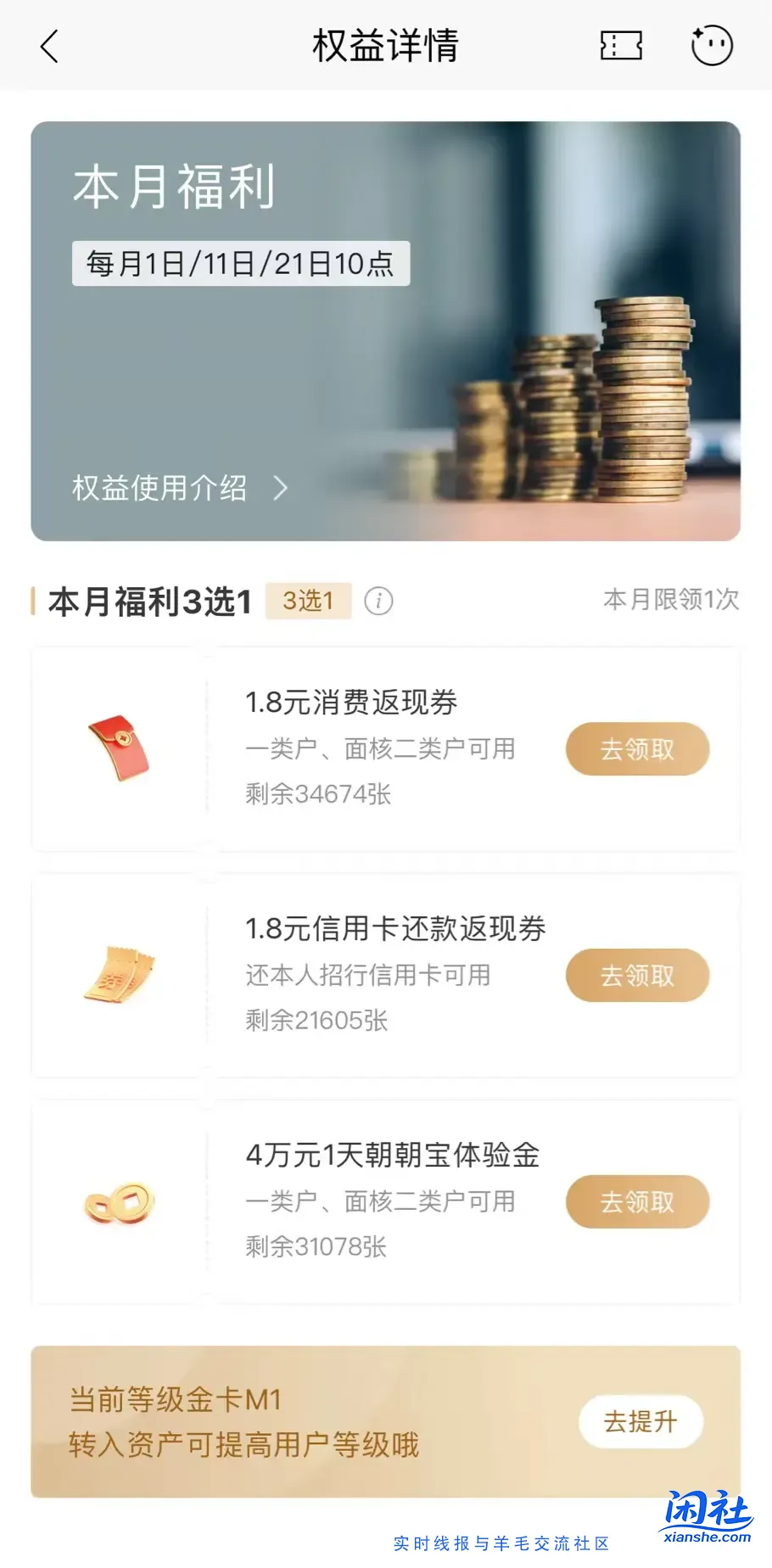This screenshot has width=772, height=1568.
Task: Tap the smiley assistant icon at top right
Action: (712, 45)
